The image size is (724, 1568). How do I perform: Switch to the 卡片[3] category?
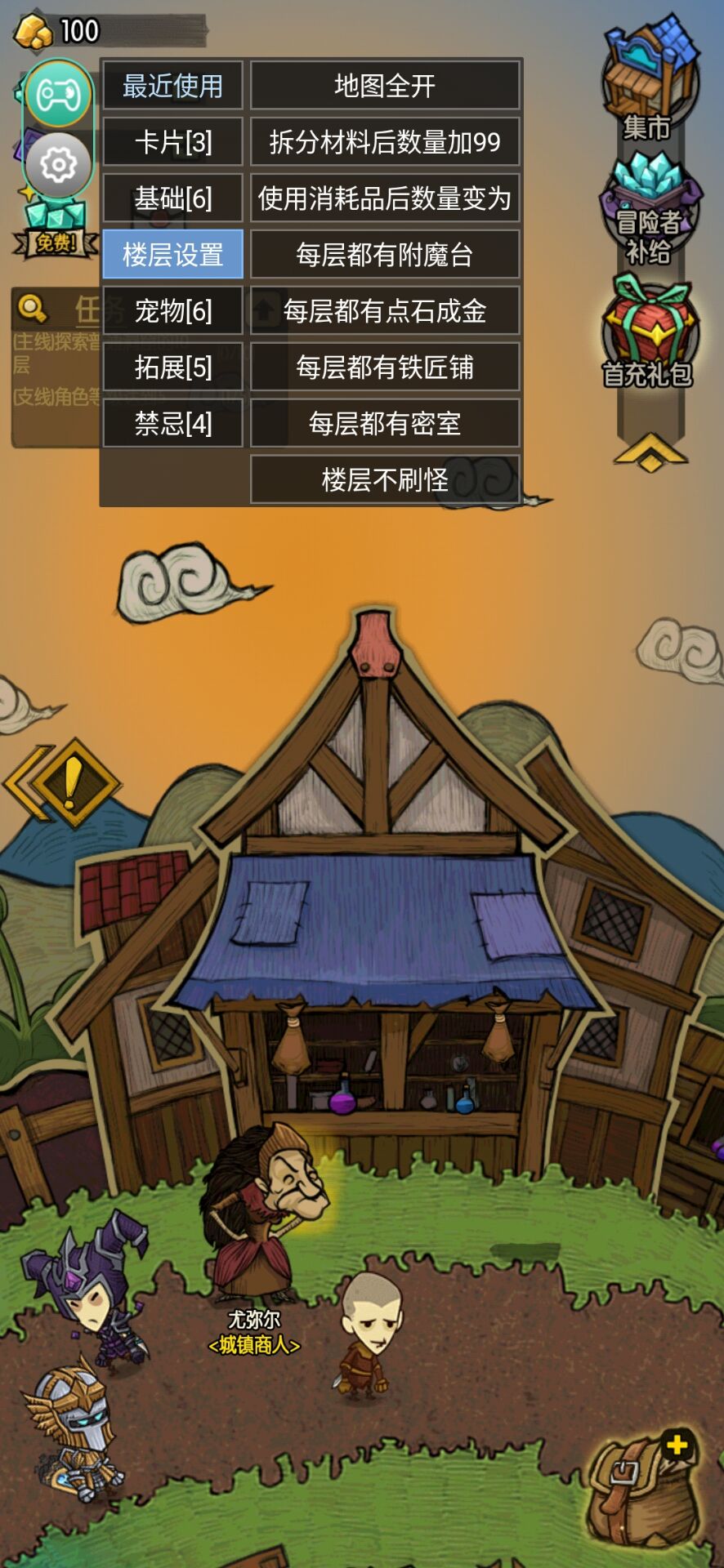click(x=172, y=142)
